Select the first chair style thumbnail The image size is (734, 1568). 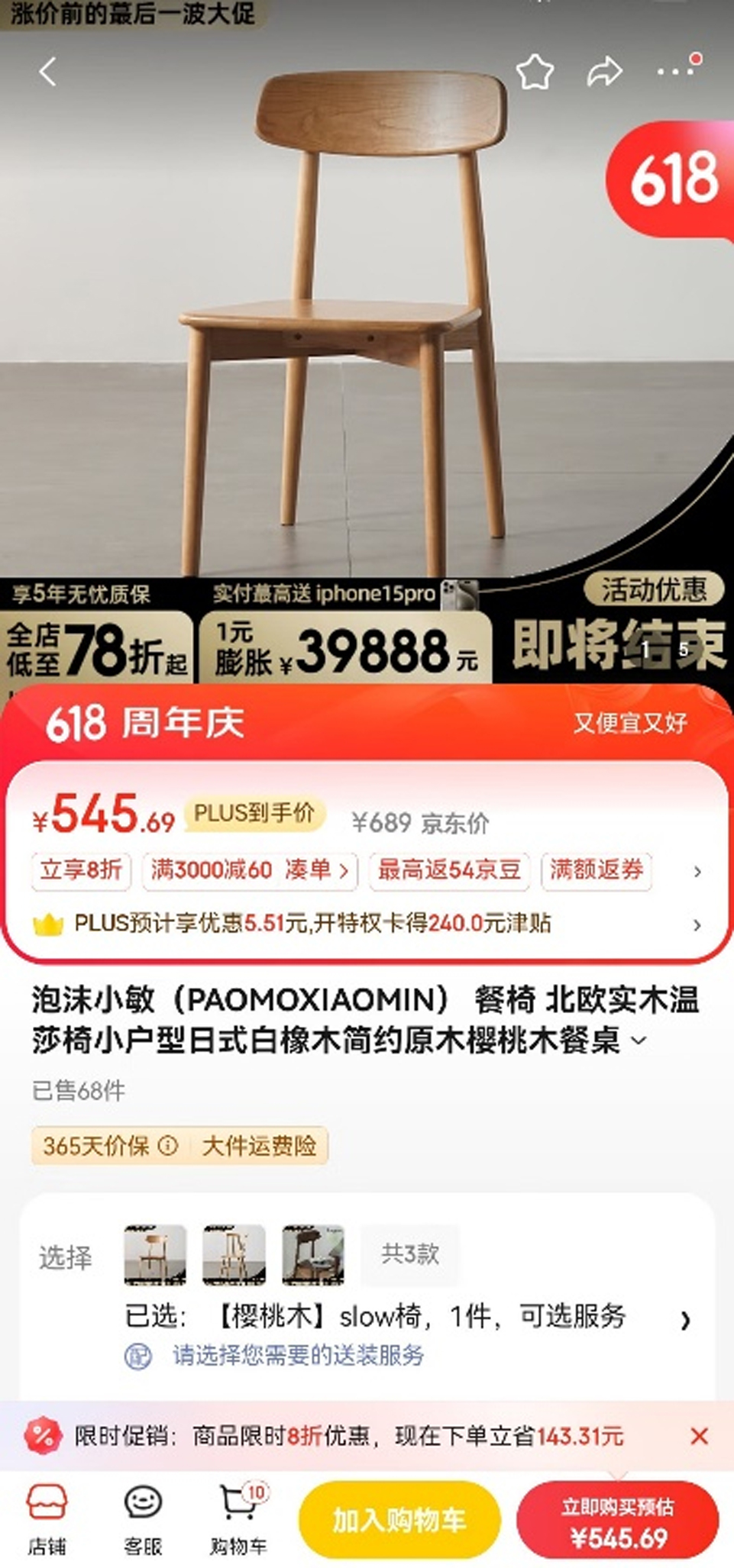tap(155, 1254)
